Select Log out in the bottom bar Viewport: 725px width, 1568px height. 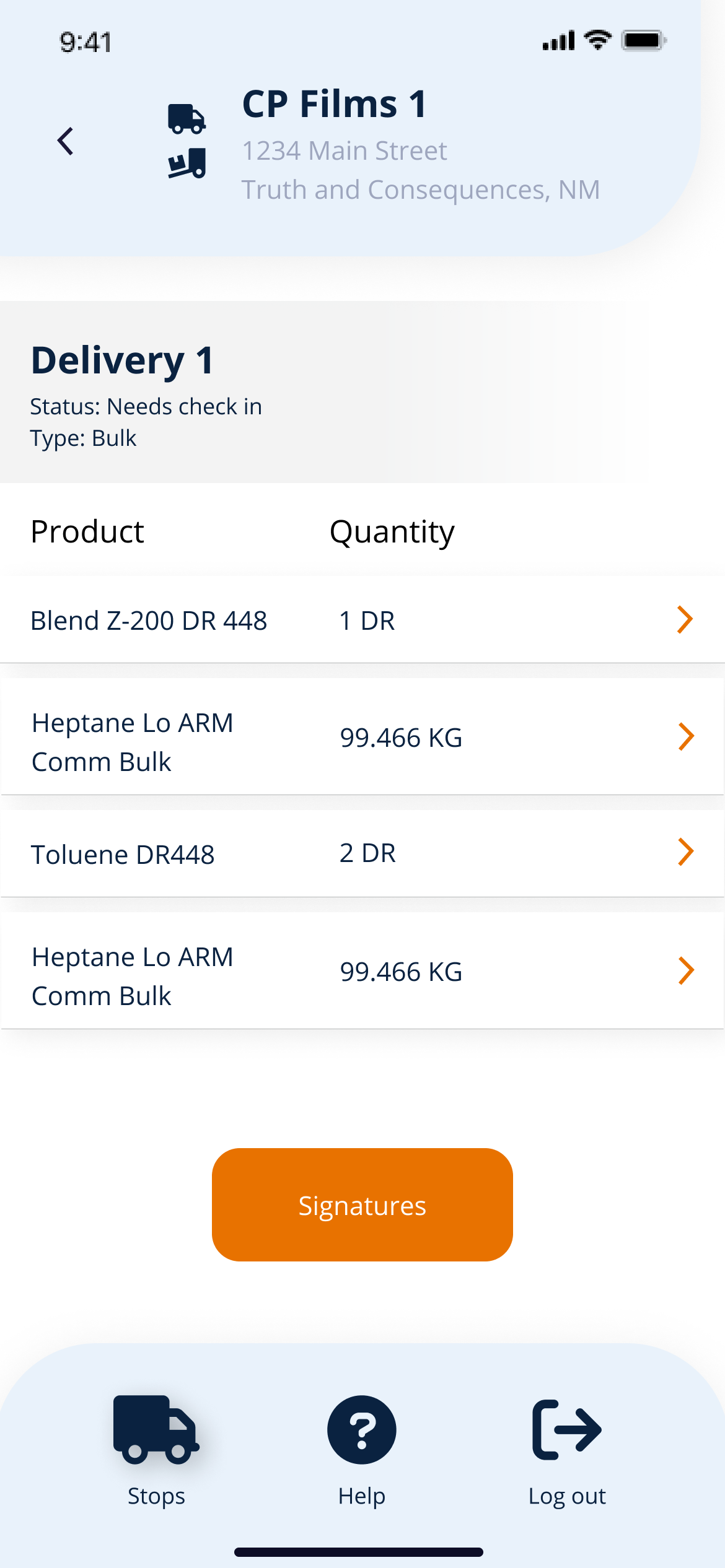[566, 1449]
